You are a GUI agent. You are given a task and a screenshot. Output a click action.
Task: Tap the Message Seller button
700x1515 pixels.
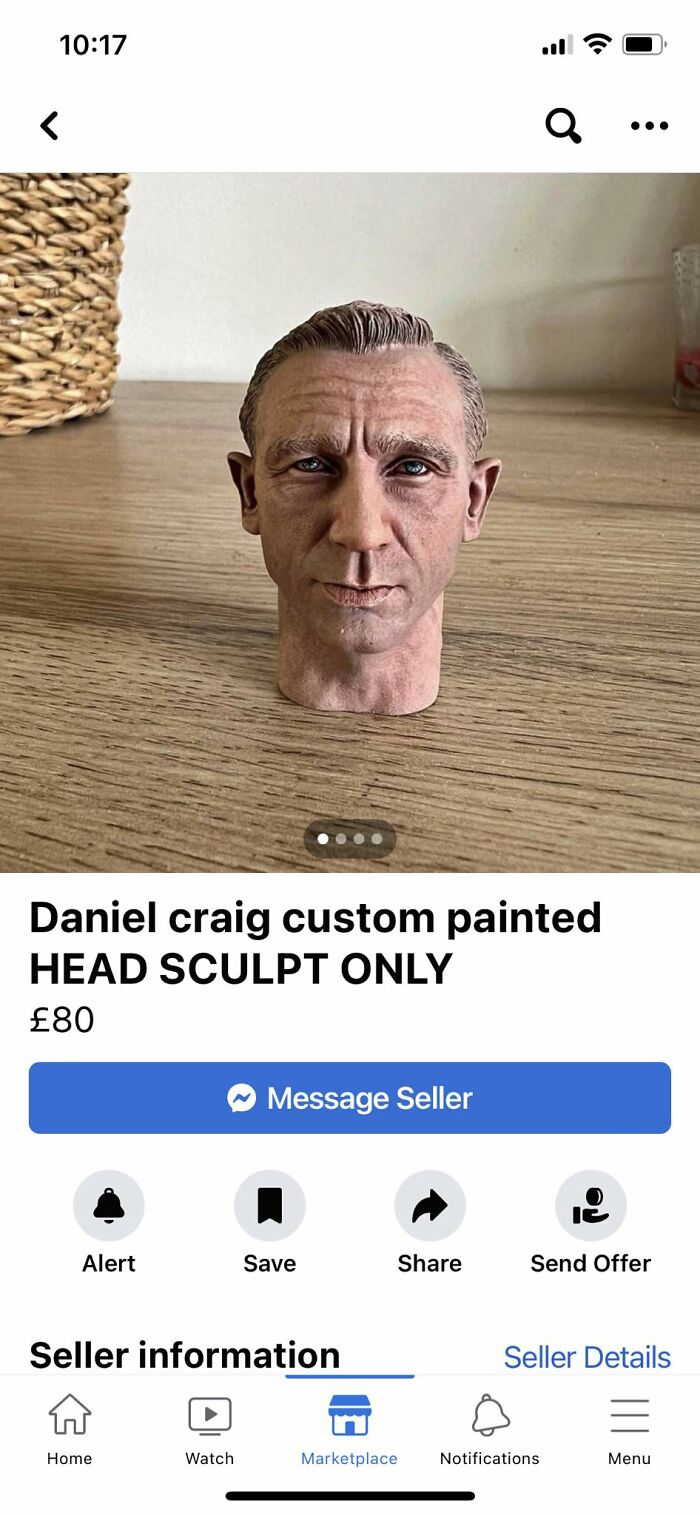click(x=350, y=1098)
